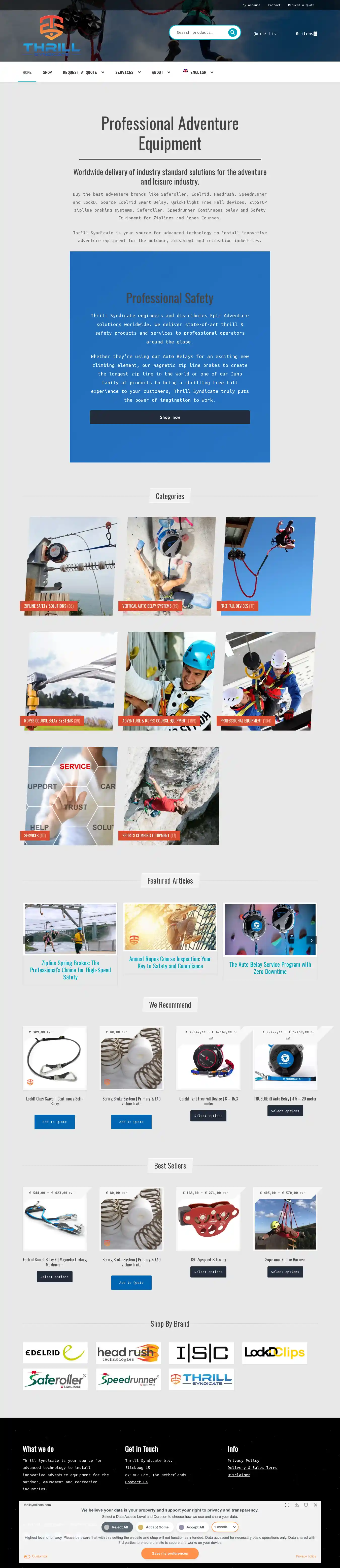Open the Quote List link
The height and width of the screenshot is (1568, 340).
coord(265,34)
